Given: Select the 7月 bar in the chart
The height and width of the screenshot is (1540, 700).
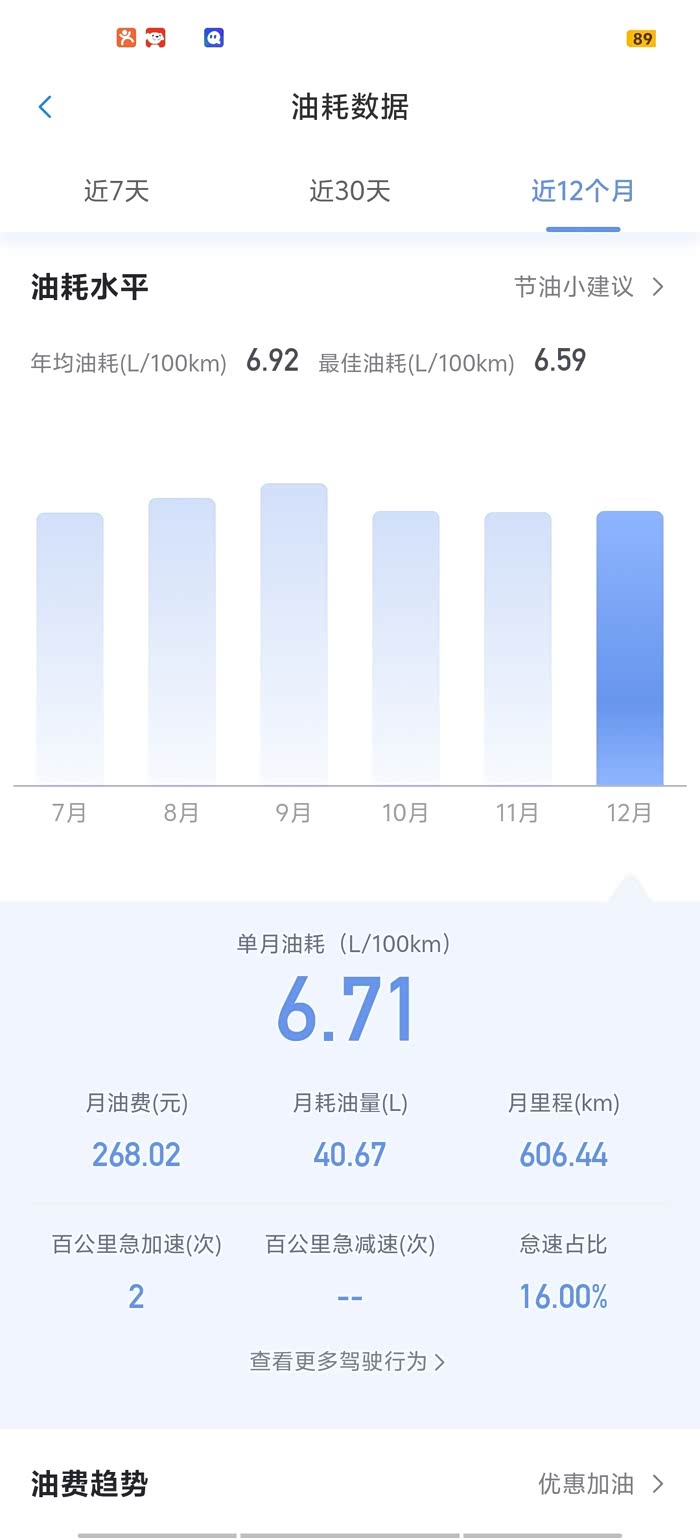Looking at the screenshot, I should 70,649.
